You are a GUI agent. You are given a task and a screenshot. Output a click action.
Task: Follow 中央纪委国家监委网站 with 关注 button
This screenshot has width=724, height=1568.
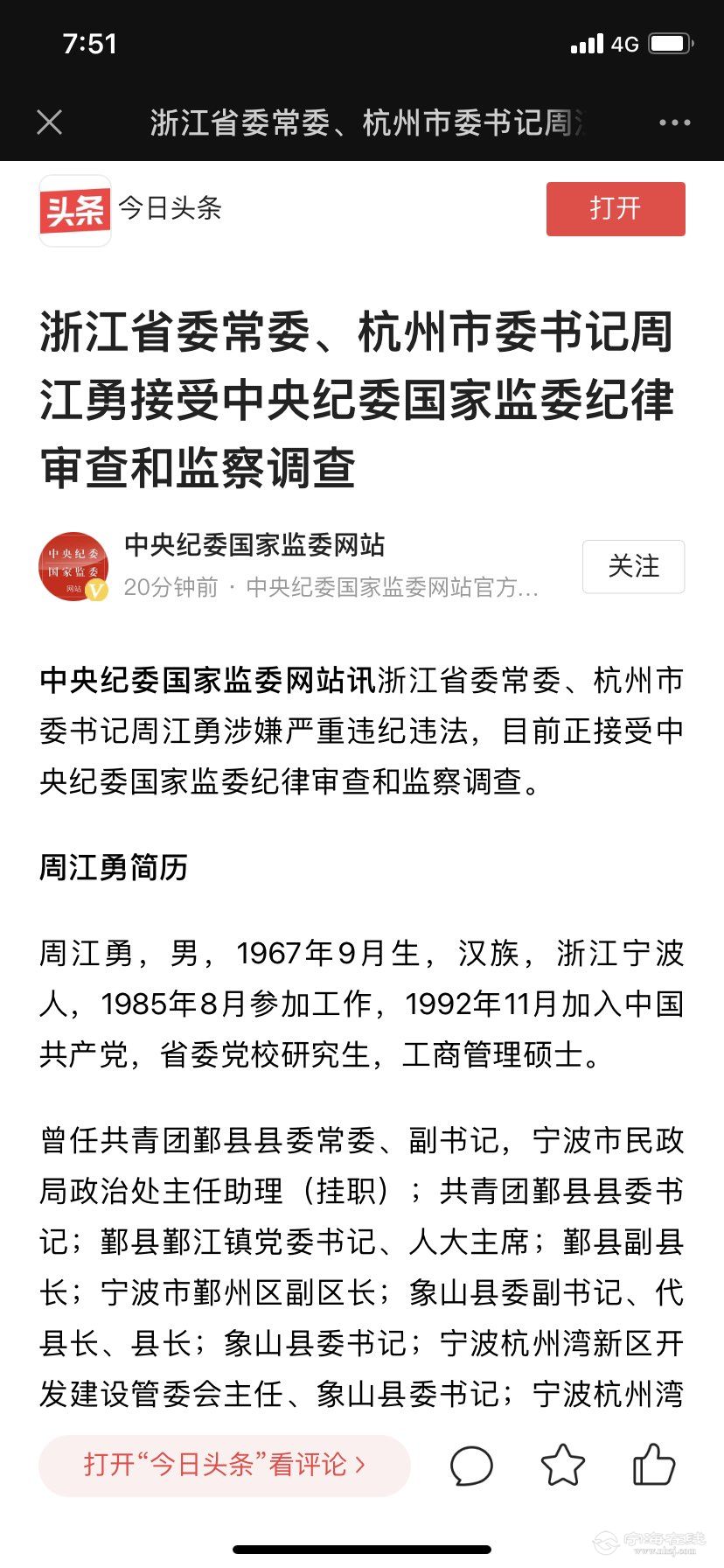pos(633,566)
